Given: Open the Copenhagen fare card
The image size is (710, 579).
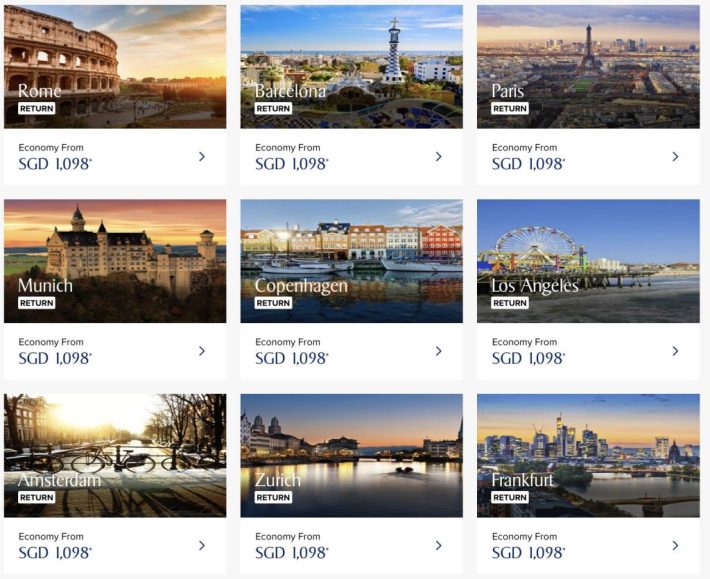Looking at the screenshot, I should [x=351, y=290].
